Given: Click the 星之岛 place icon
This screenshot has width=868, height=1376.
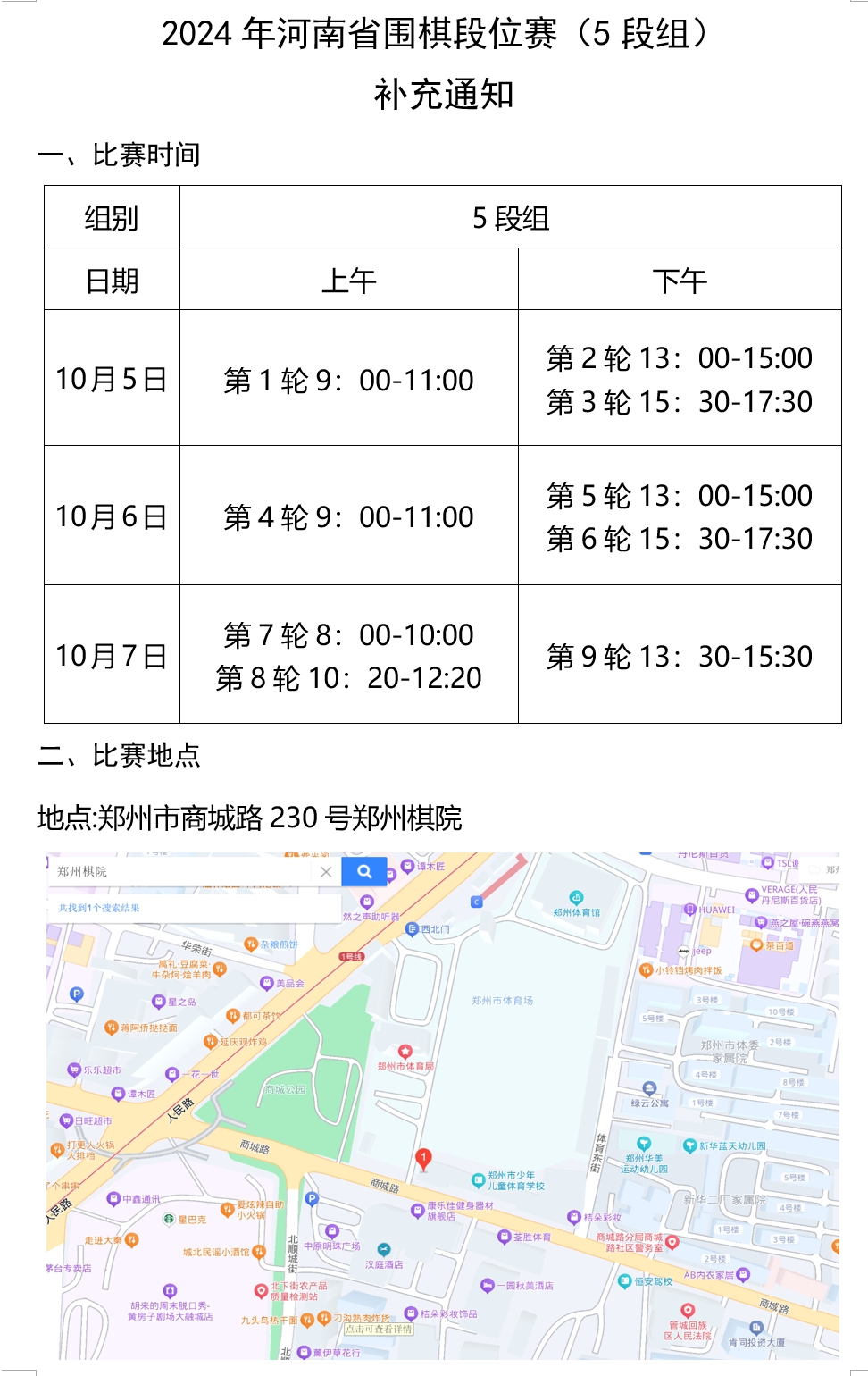Looking at the screenshot, I should (x=158, y=1001).
